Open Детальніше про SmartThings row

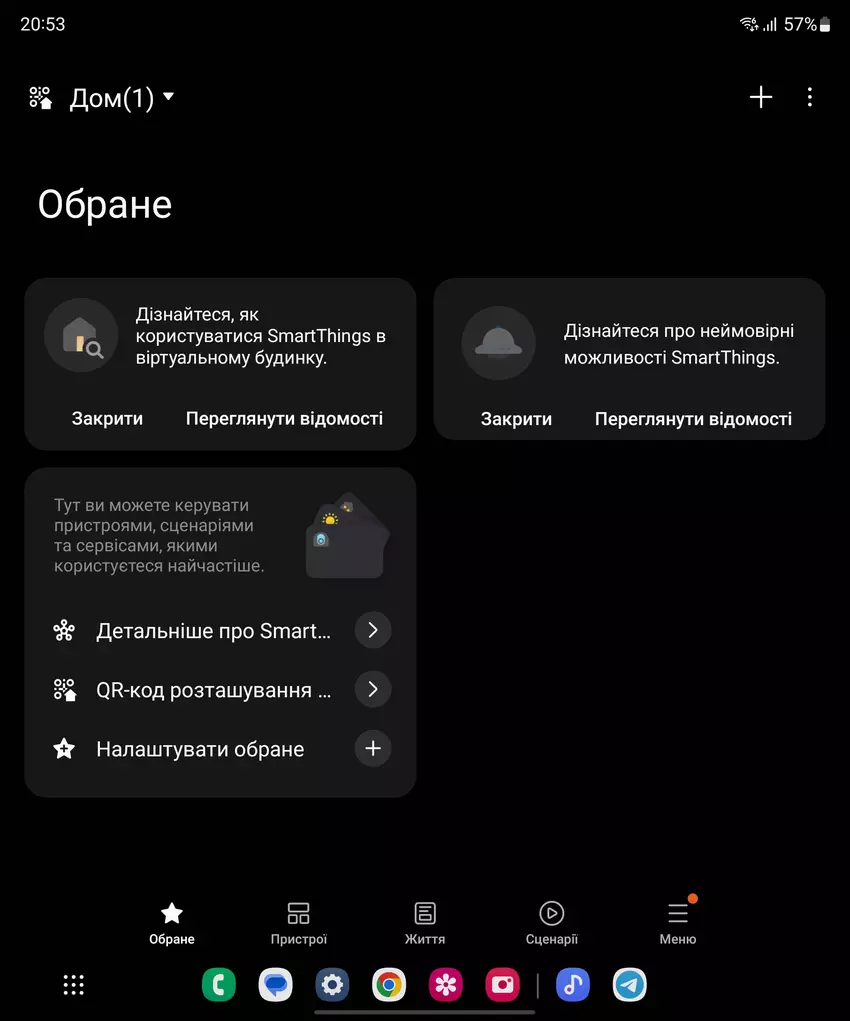[x=220, y=631]
